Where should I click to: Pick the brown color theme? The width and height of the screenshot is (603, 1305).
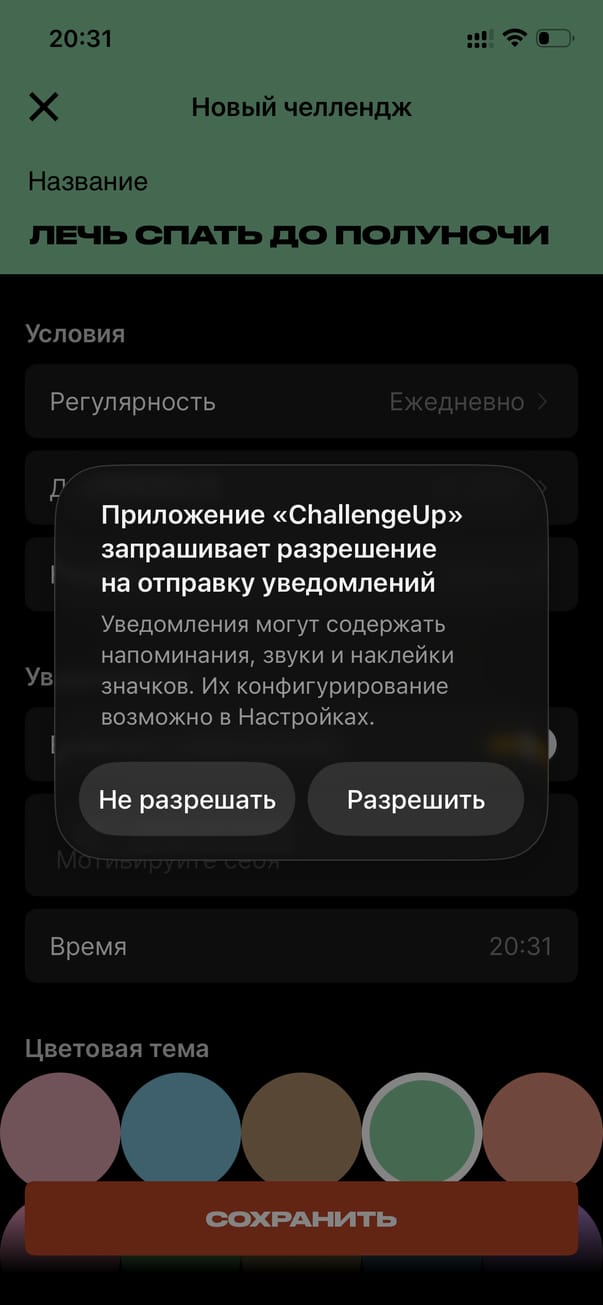click(x=301, y=1130)
